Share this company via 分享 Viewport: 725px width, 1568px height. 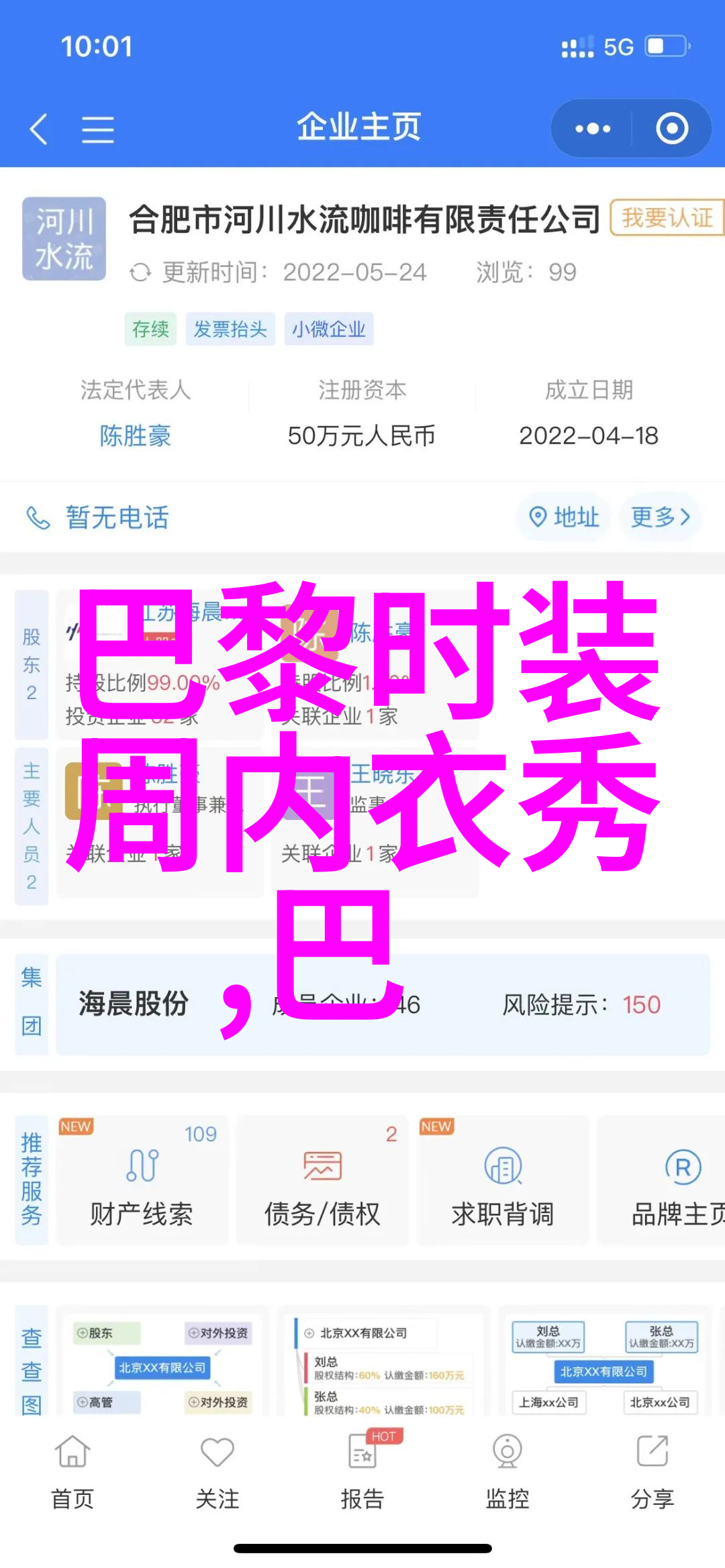pos(652,1471)
